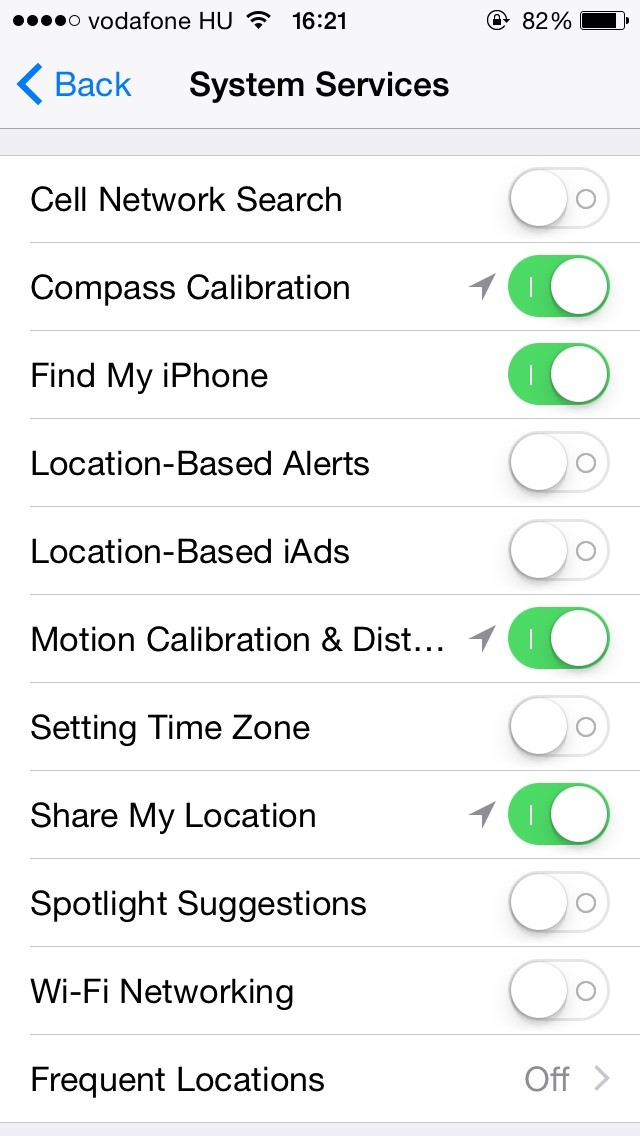Enable the Cell Network Search switch
The width and height of the screenshot is (640, 1136).
pos(558,199)
